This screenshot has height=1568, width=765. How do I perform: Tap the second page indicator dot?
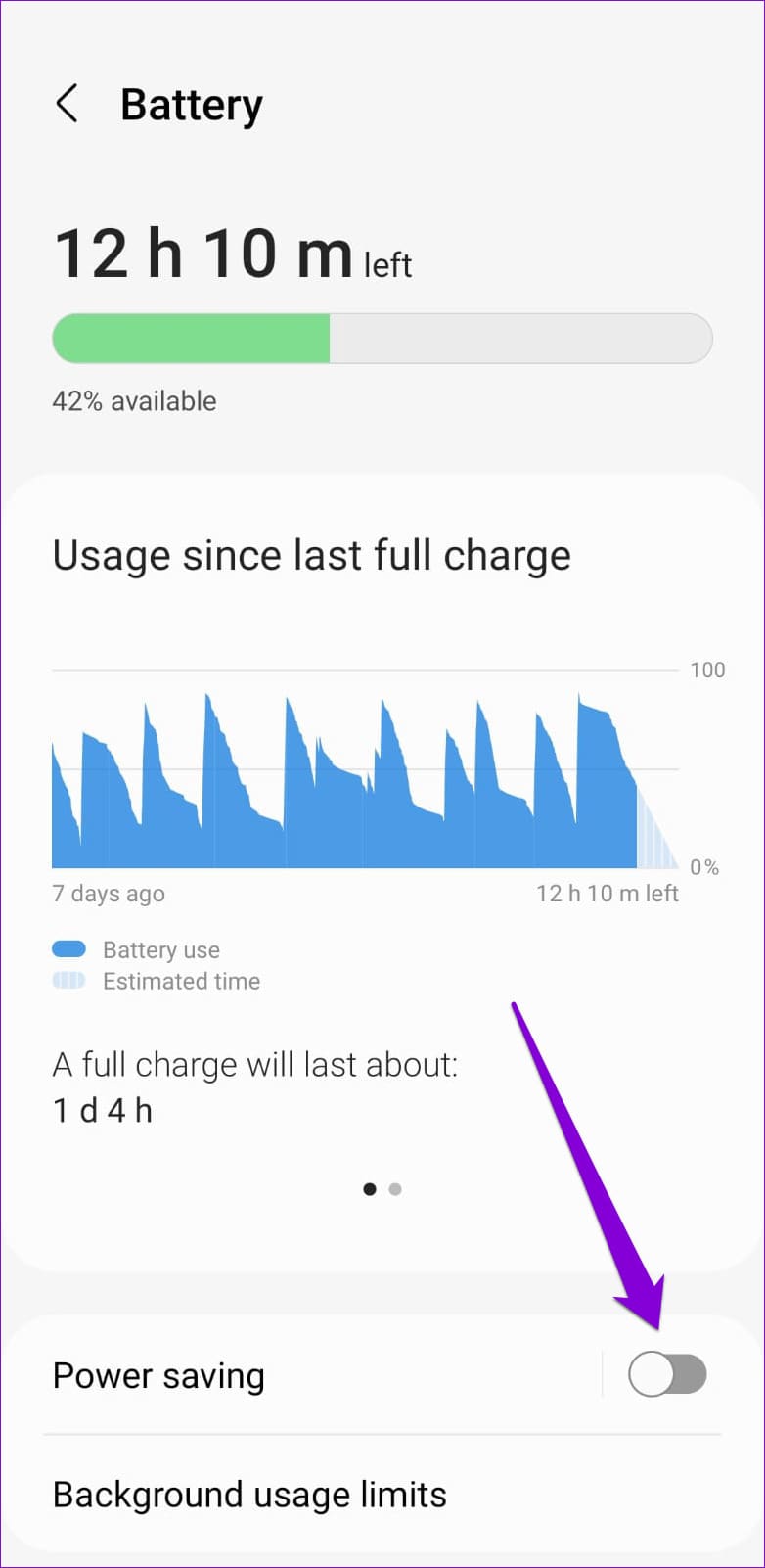click(x=395, y=1189)
